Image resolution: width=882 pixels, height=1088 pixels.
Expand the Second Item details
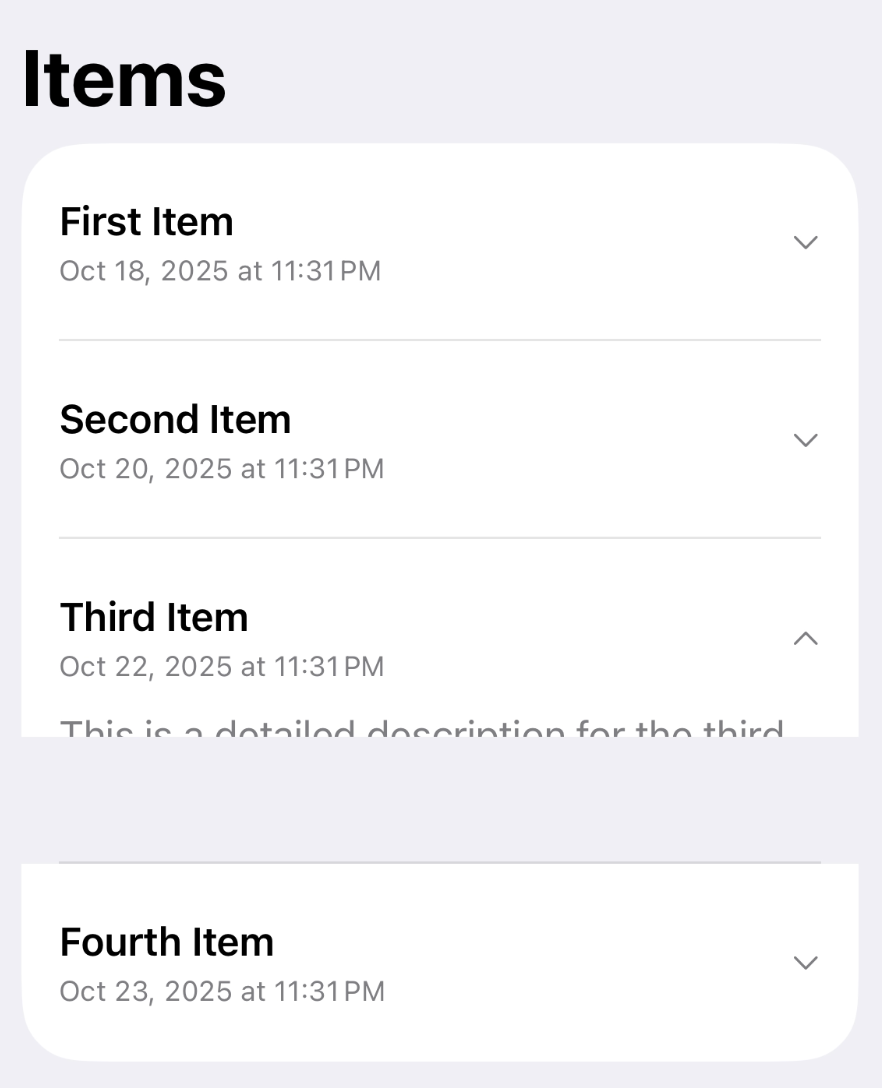tap(805, 440)
